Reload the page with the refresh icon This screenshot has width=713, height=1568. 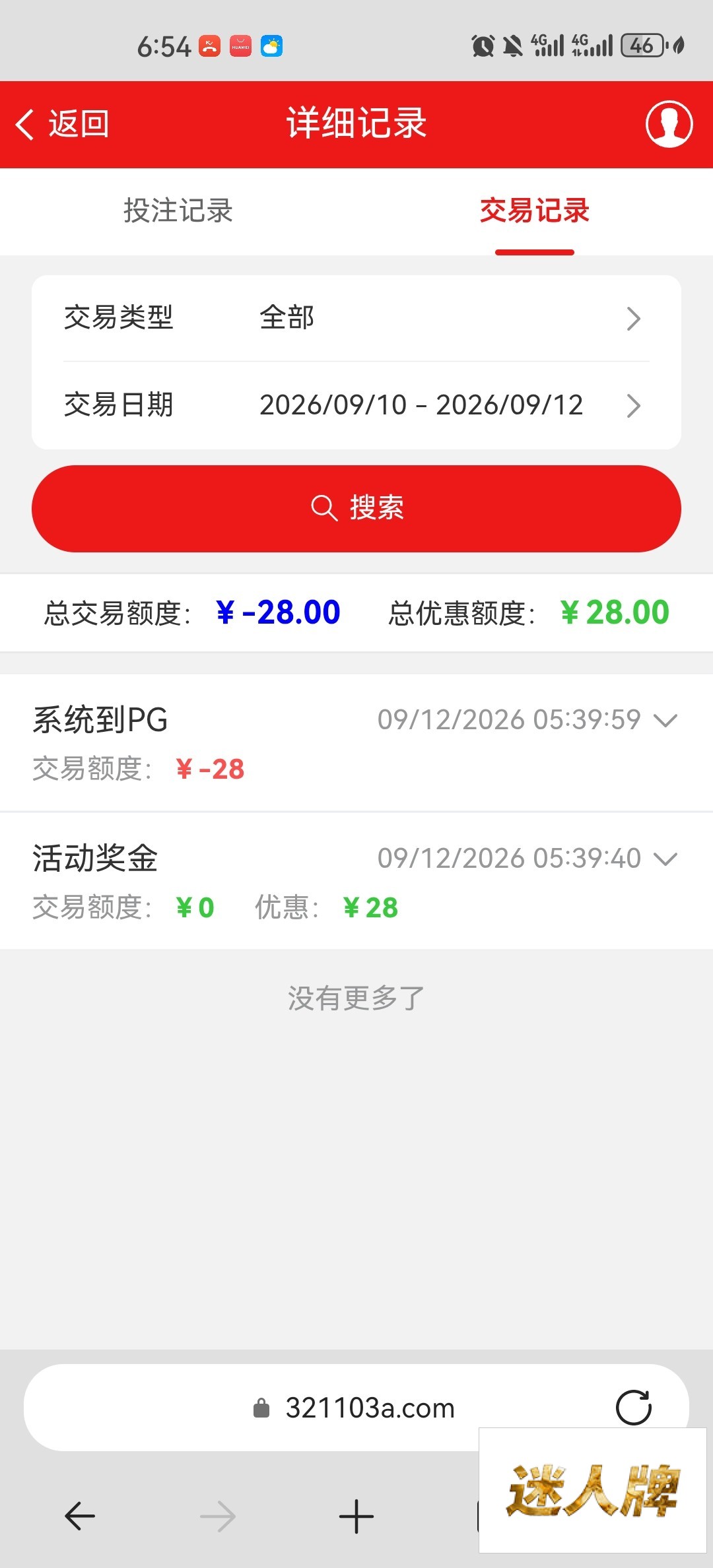click(x=633, y=1408)
